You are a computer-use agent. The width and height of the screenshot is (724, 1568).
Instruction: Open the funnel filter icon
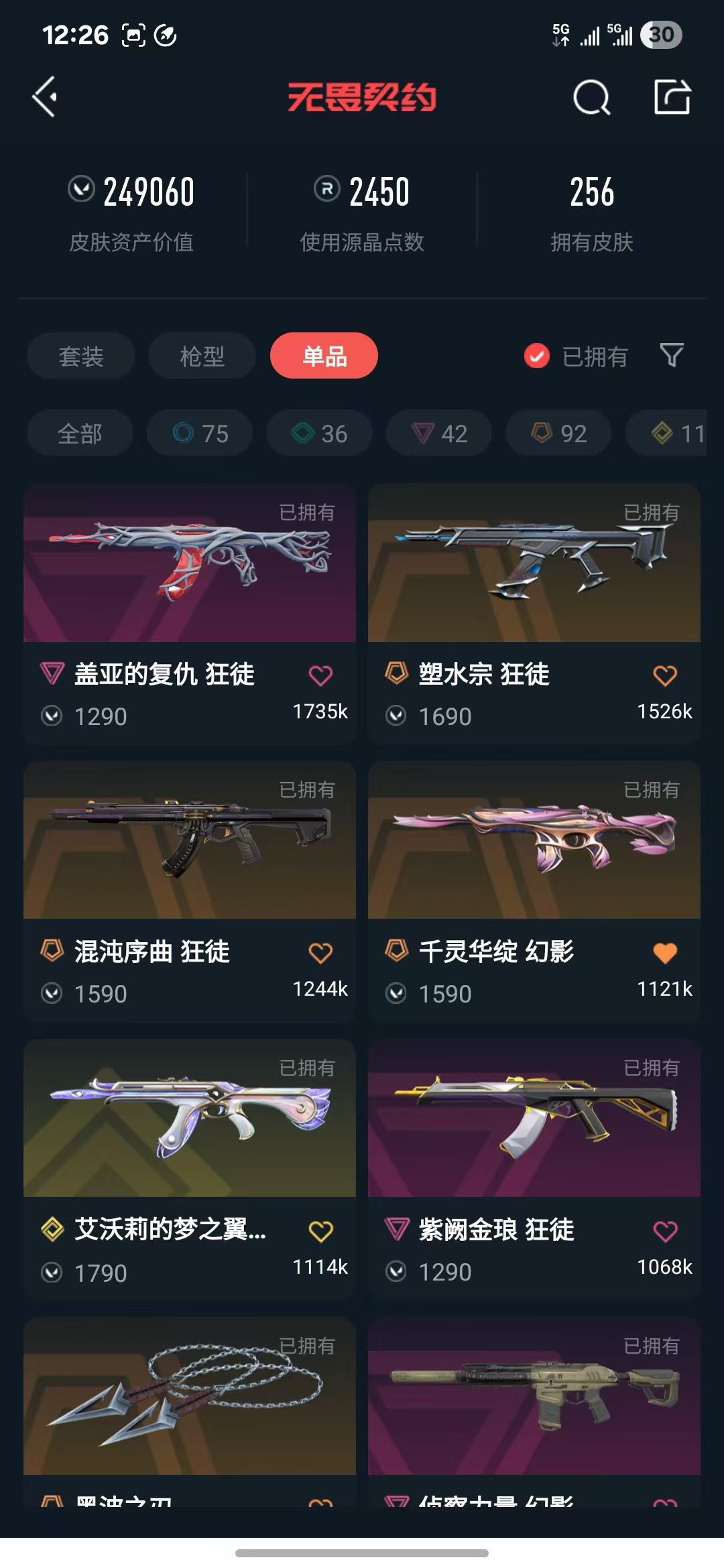coord(672,355)
